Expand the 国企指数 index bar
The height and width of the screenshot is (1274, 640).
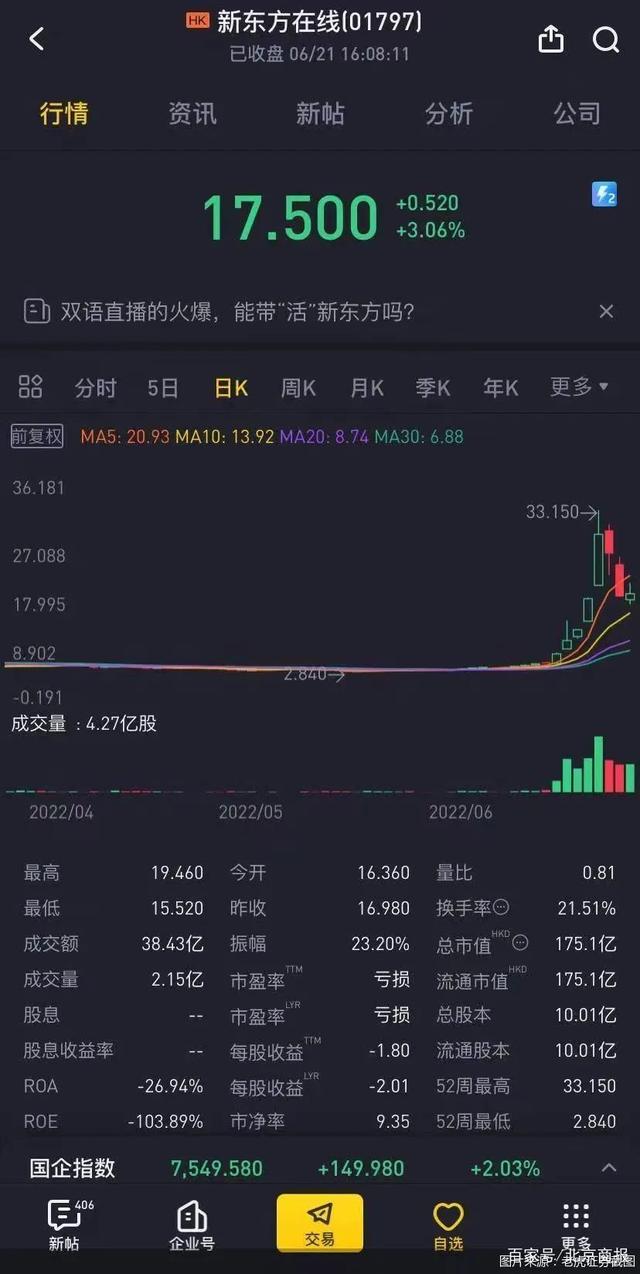click(x=609, y=1168)
